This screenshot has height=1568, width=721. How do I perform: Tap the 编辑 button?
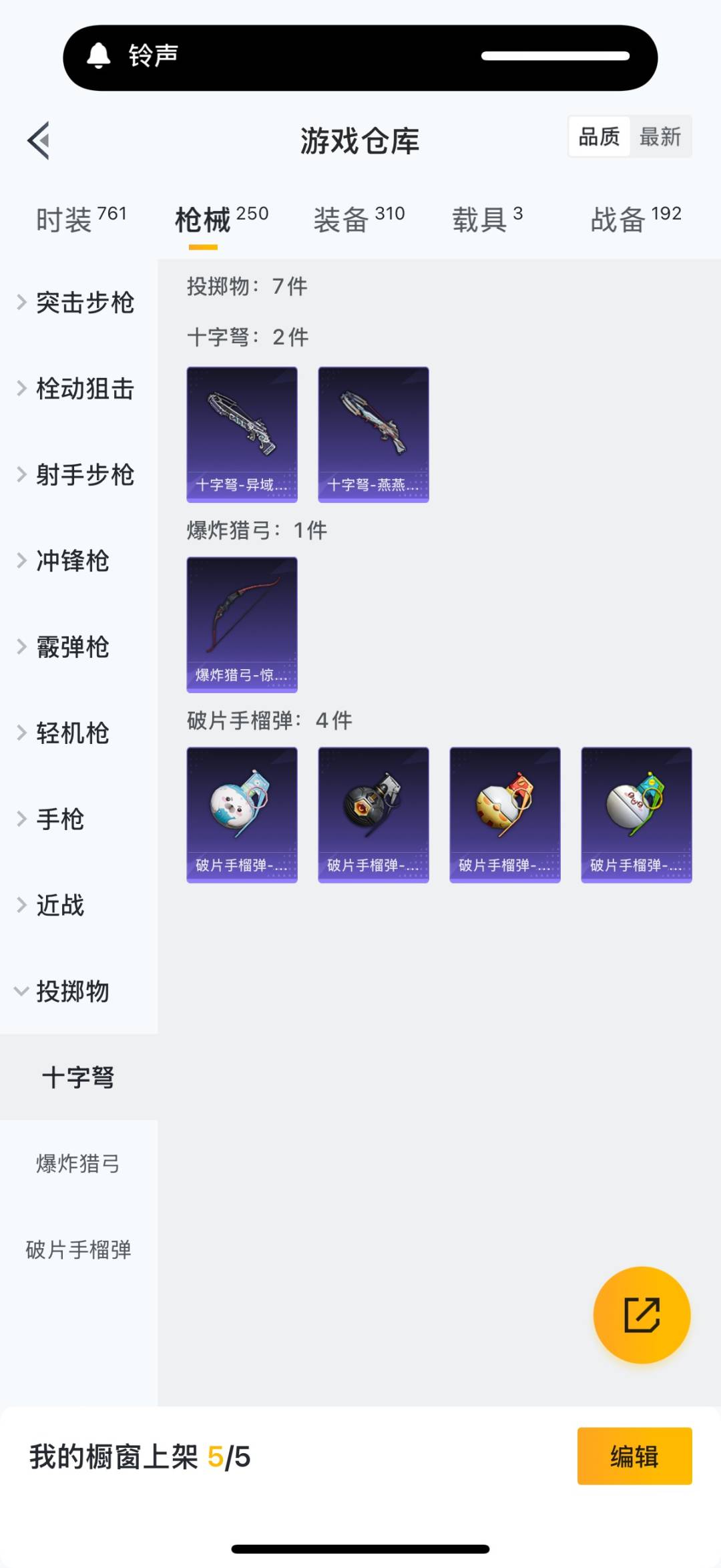tap(634, 1456)
